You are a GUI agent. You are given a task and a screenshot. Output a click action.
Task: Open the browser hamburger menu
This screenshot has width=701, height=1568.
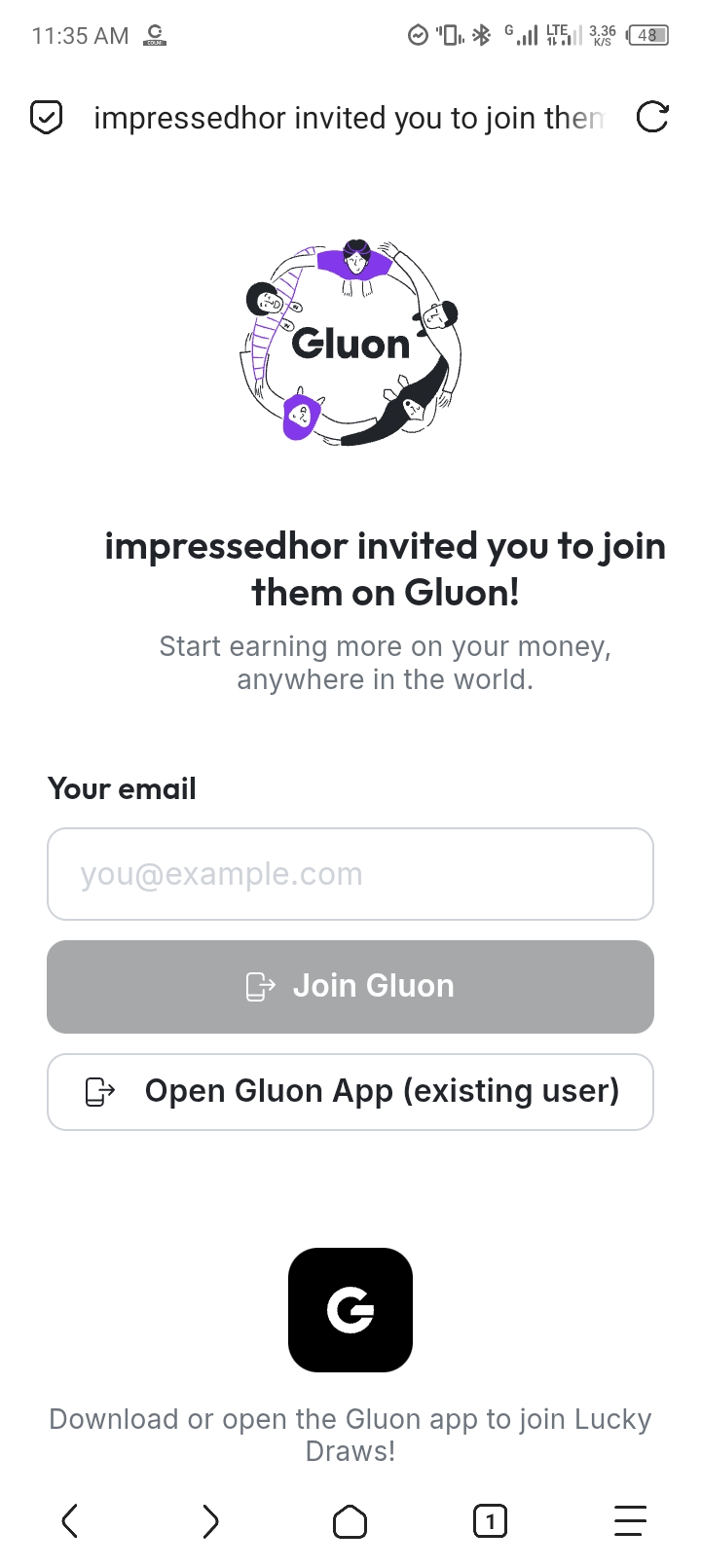coord(630,1520)
